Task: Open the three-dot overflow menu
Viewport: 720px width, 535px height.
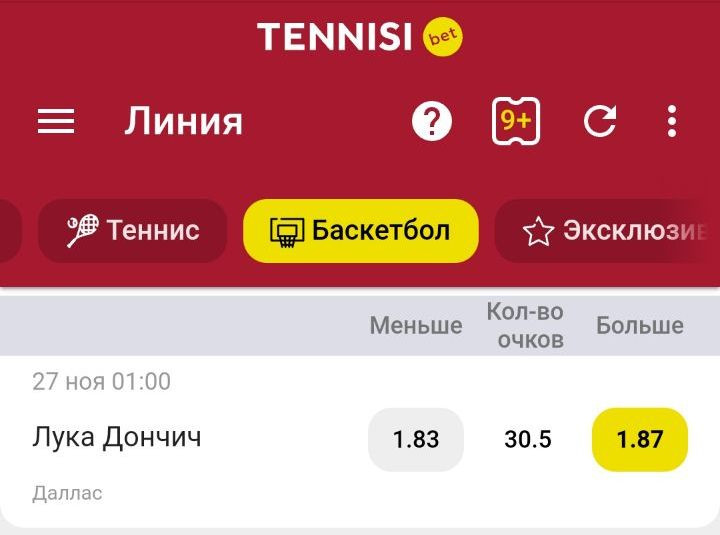Action: tap(672, 122)
